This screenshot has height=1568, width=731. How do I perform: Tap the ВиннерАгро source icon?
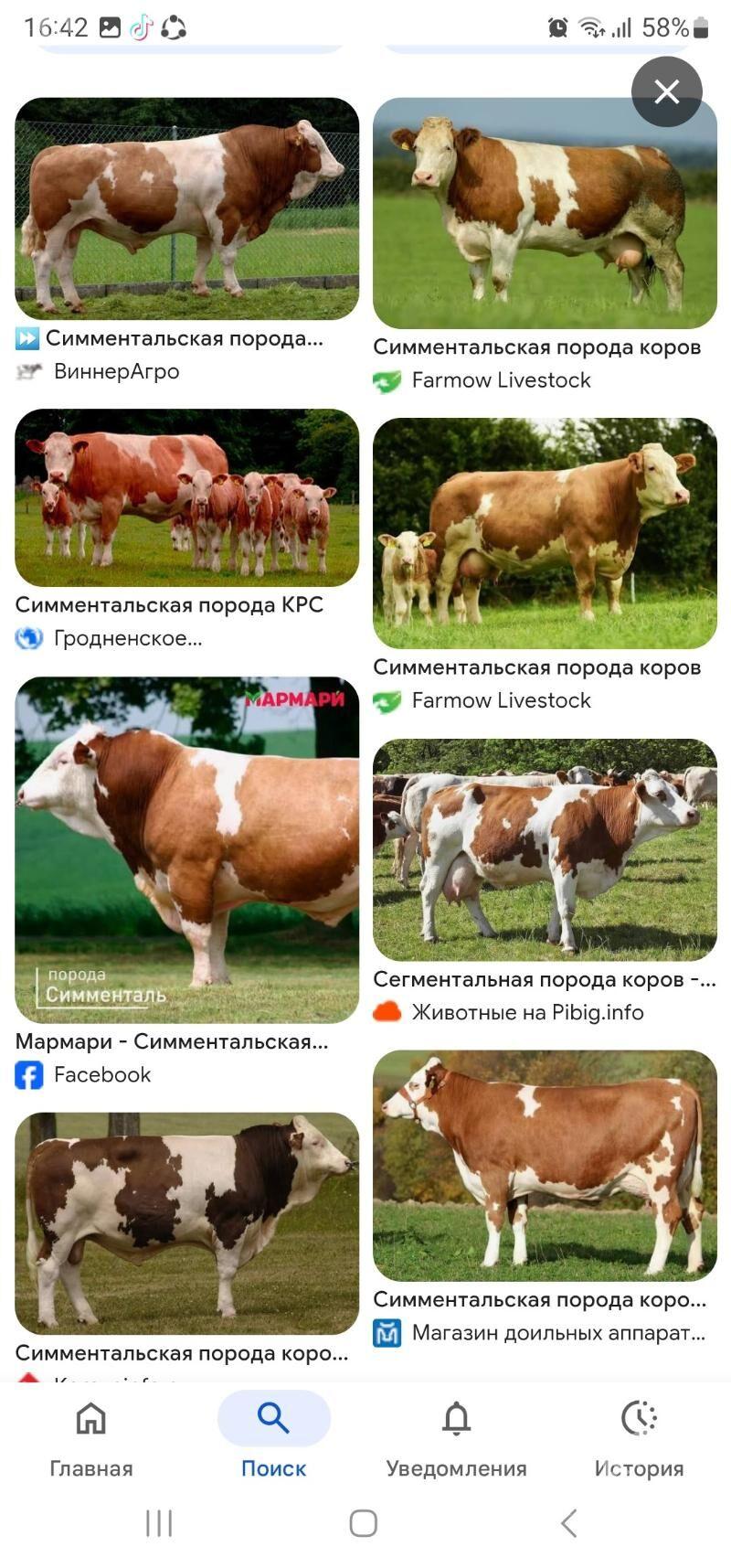click(28, 371)
